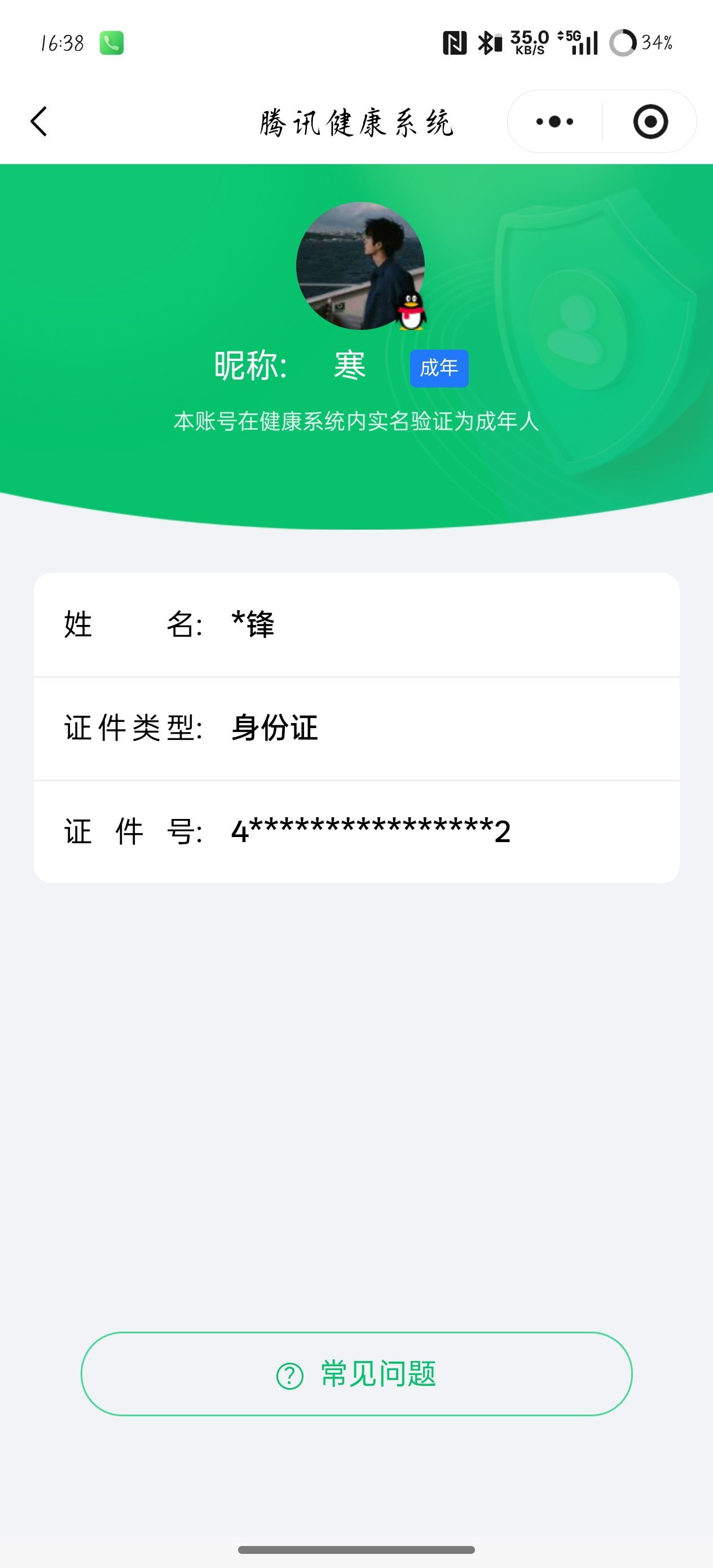The width and height of the screenshot is (713, 1568).
Task: Click the back arrow in the top bar
Action: [38, 122]
